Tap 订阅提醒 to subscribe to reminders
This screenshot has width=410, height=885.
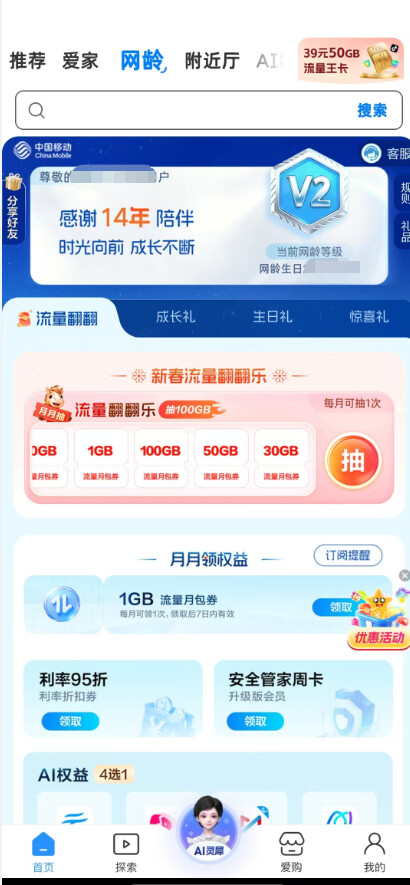[x=348, y=555]
